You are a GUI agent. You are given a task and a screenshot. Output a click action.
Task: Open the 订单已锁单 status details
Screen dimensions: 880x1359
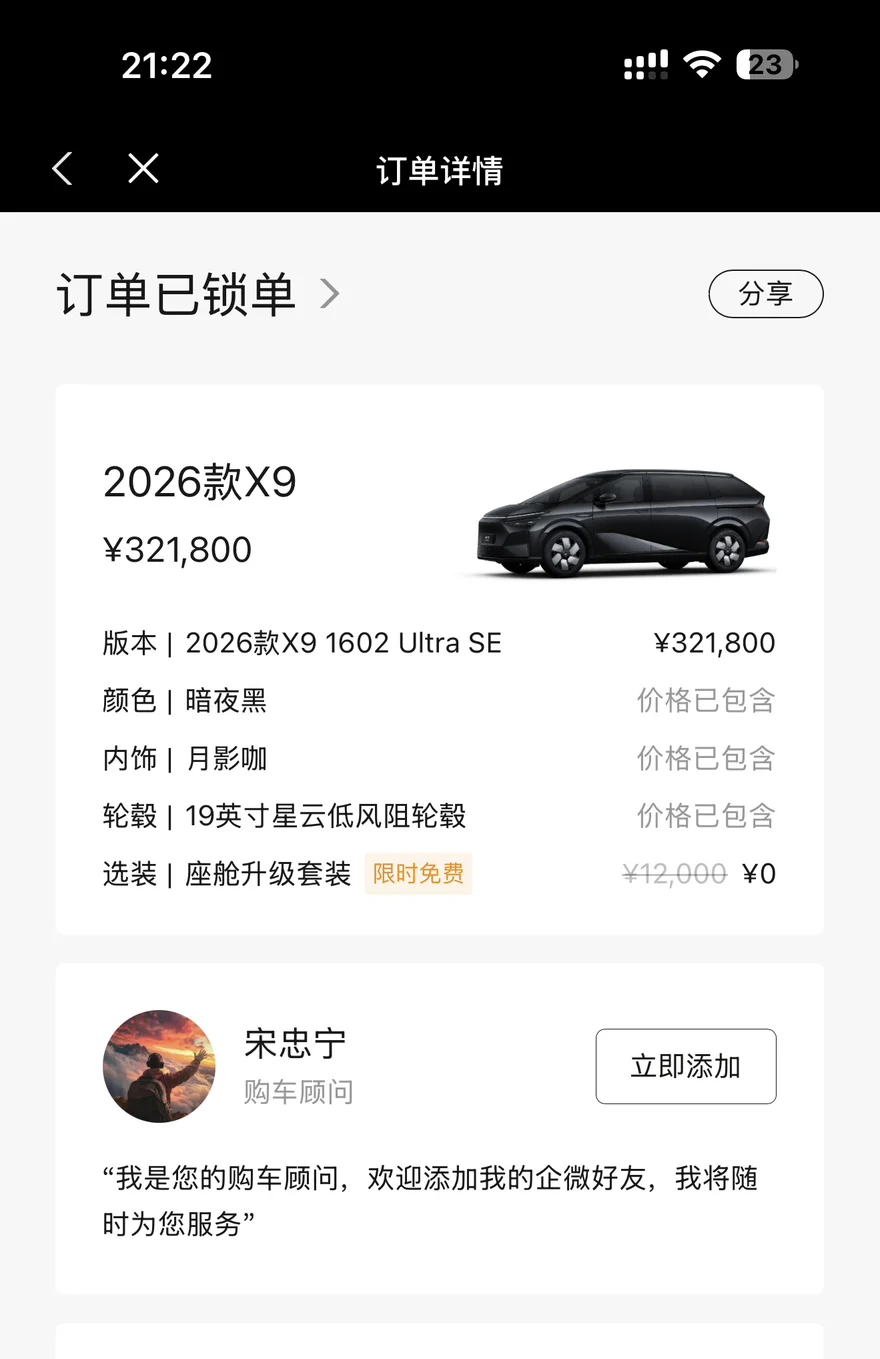pyautogui.click(x=198, y=294)
